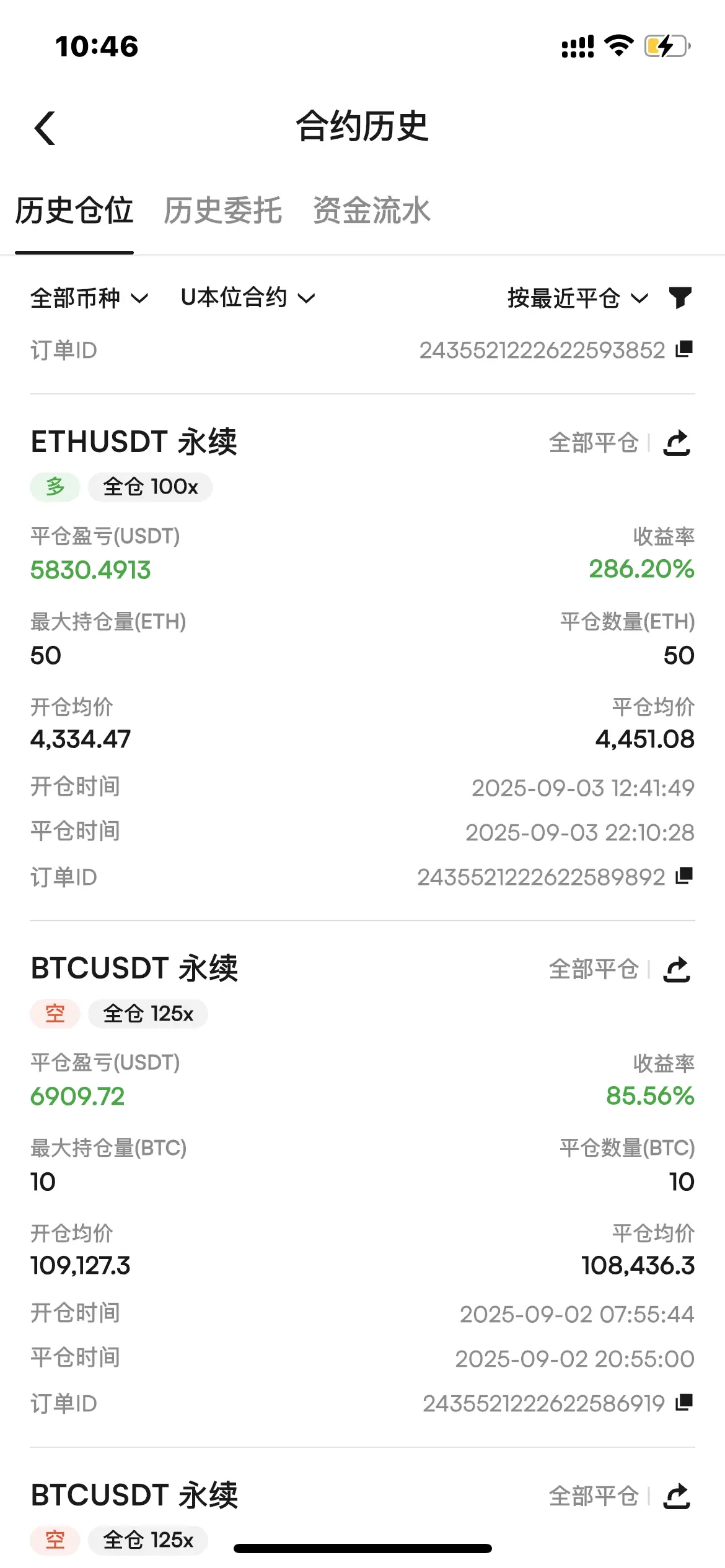Screen dimensions: 725x1568
Task: Go back from the 合约历史 page
Action: click(x=45, y=128)
